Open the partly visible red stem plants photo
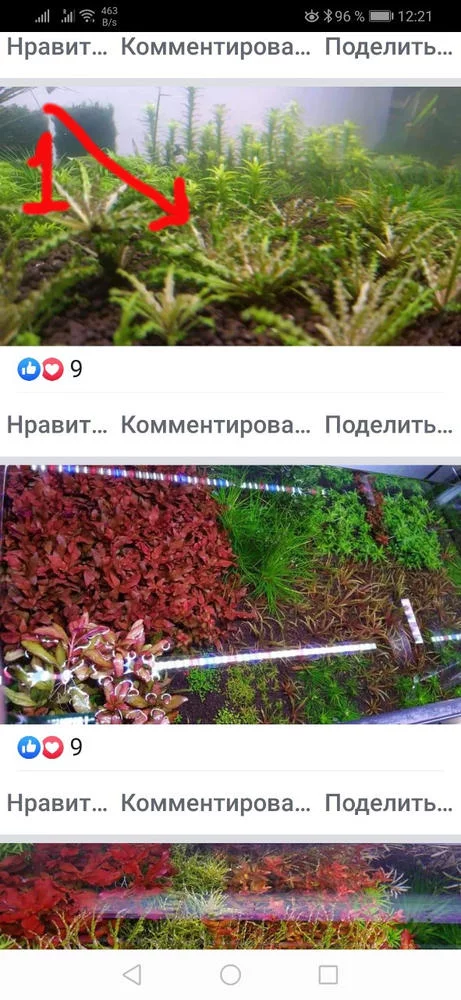This screenshot has width=461, height=1000. [230, 896]
